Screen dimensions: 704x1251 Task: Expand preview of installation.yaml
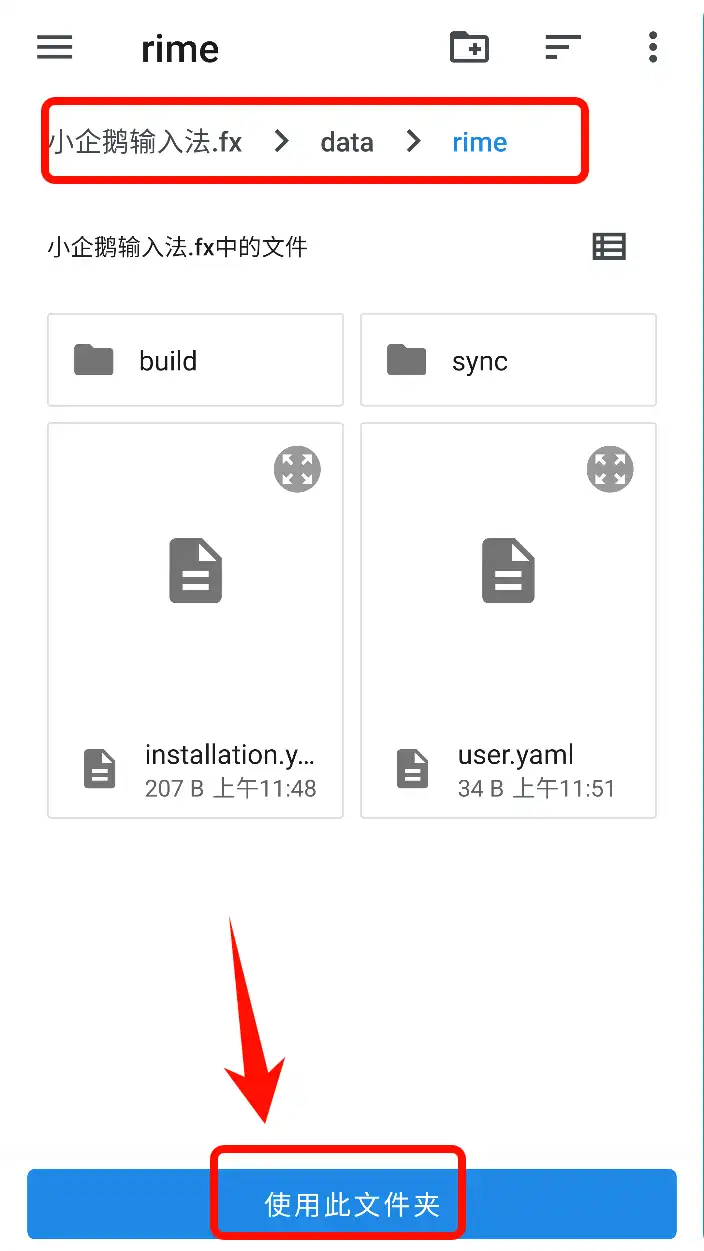(x=297, y=469)
